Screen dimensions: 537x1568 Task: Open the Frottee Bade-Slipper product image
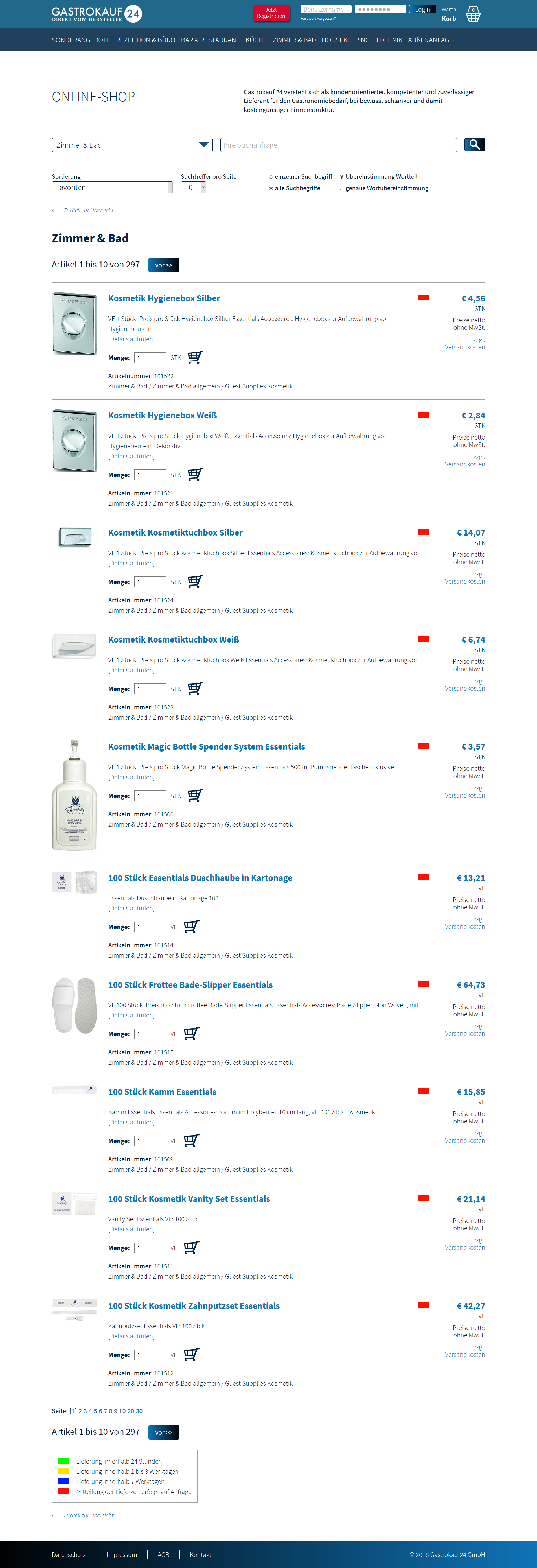click(x=74, y=1005)
